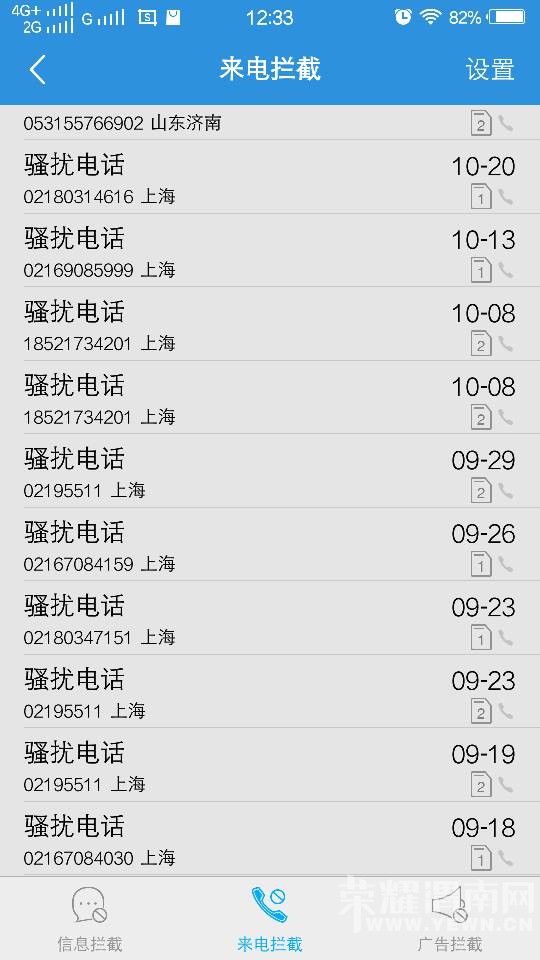Select the 来电拦截 tab

270,918
